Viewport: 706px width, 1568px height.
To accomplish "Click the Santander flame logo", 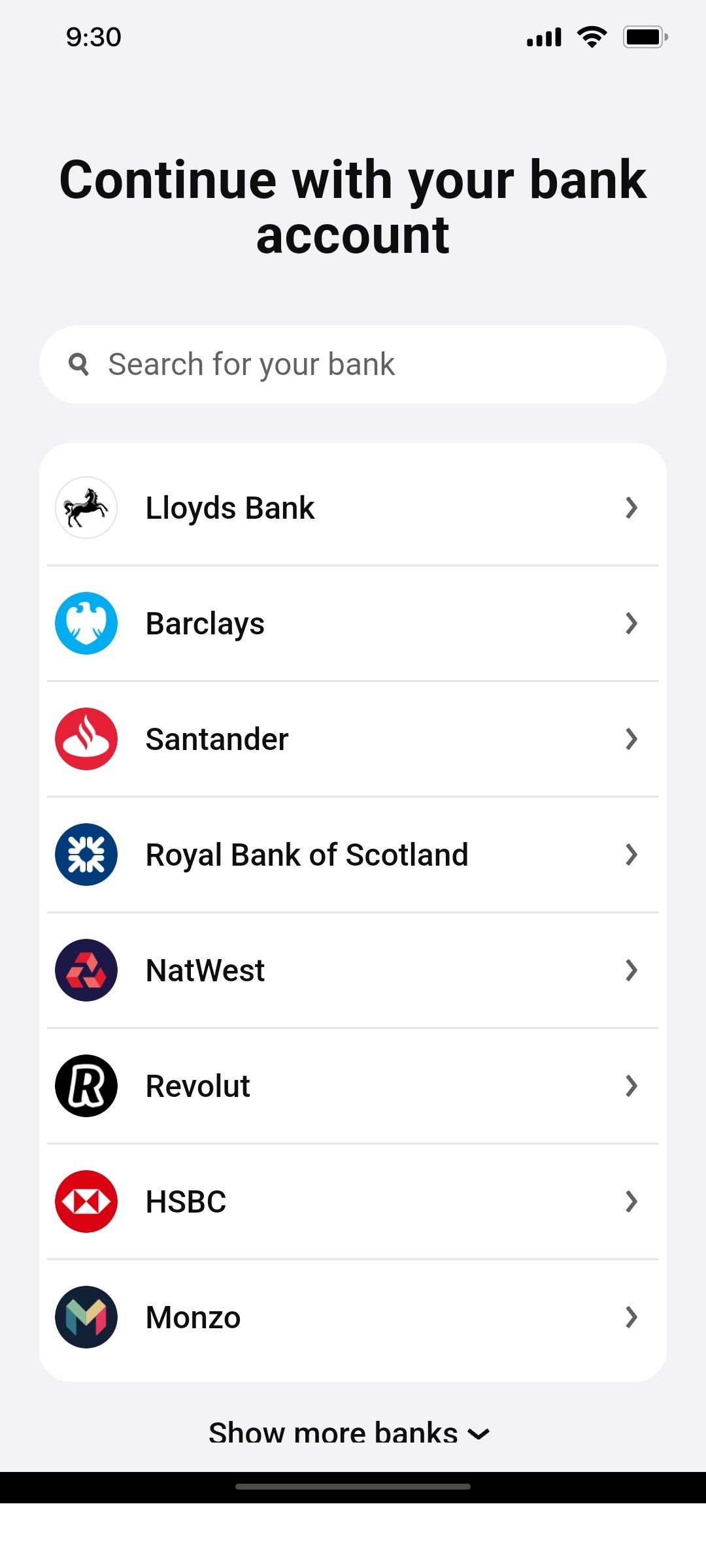I will tap(86, 738).
